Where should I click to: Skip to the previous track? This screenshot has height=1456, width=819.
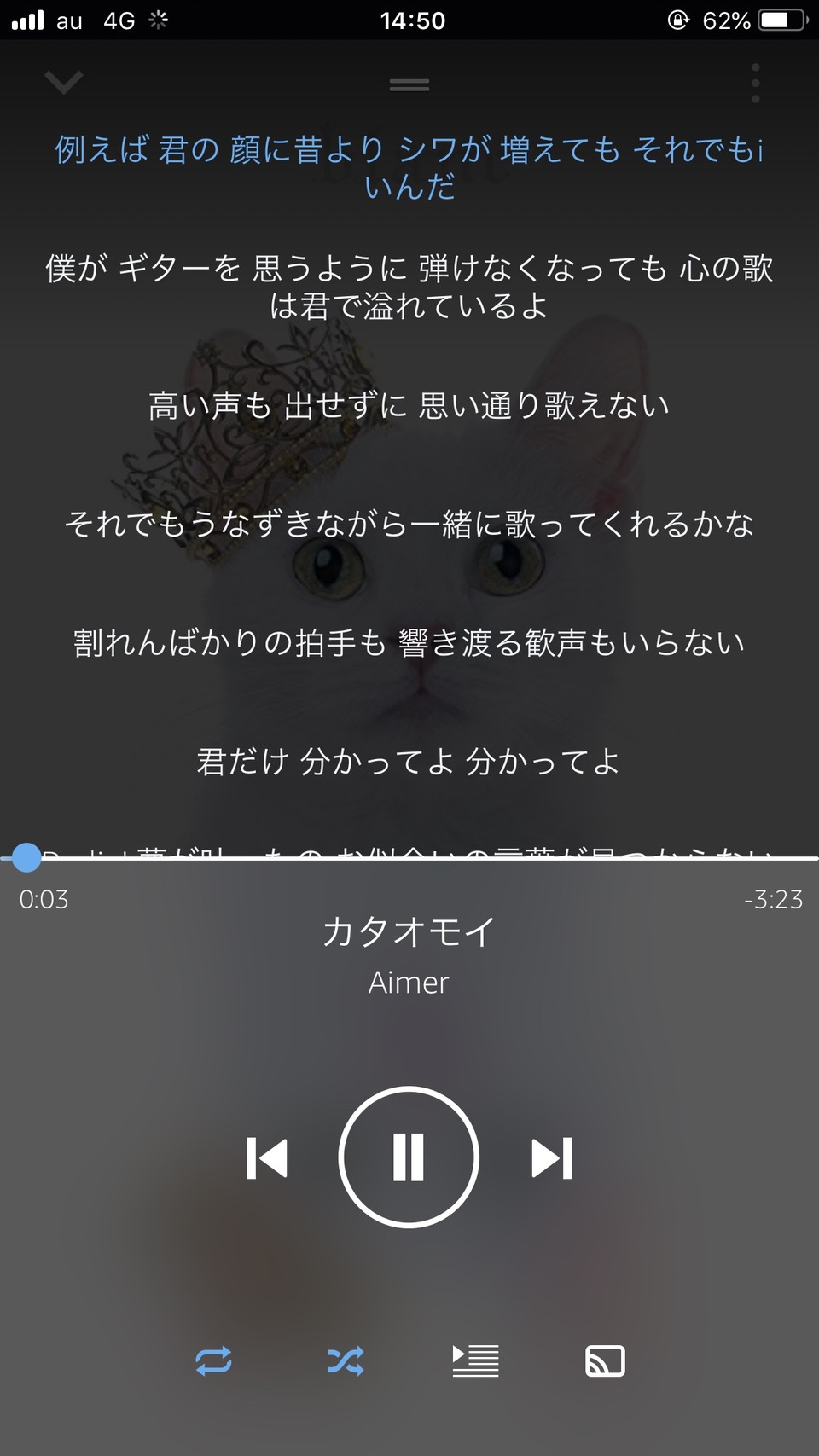(267, 1158)
